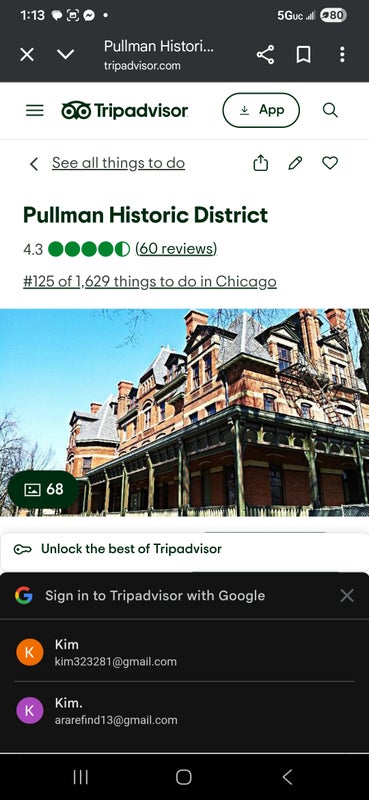Minimize the tab with the down chevron
Screen dimensions: 369x800
coord(65,54)
